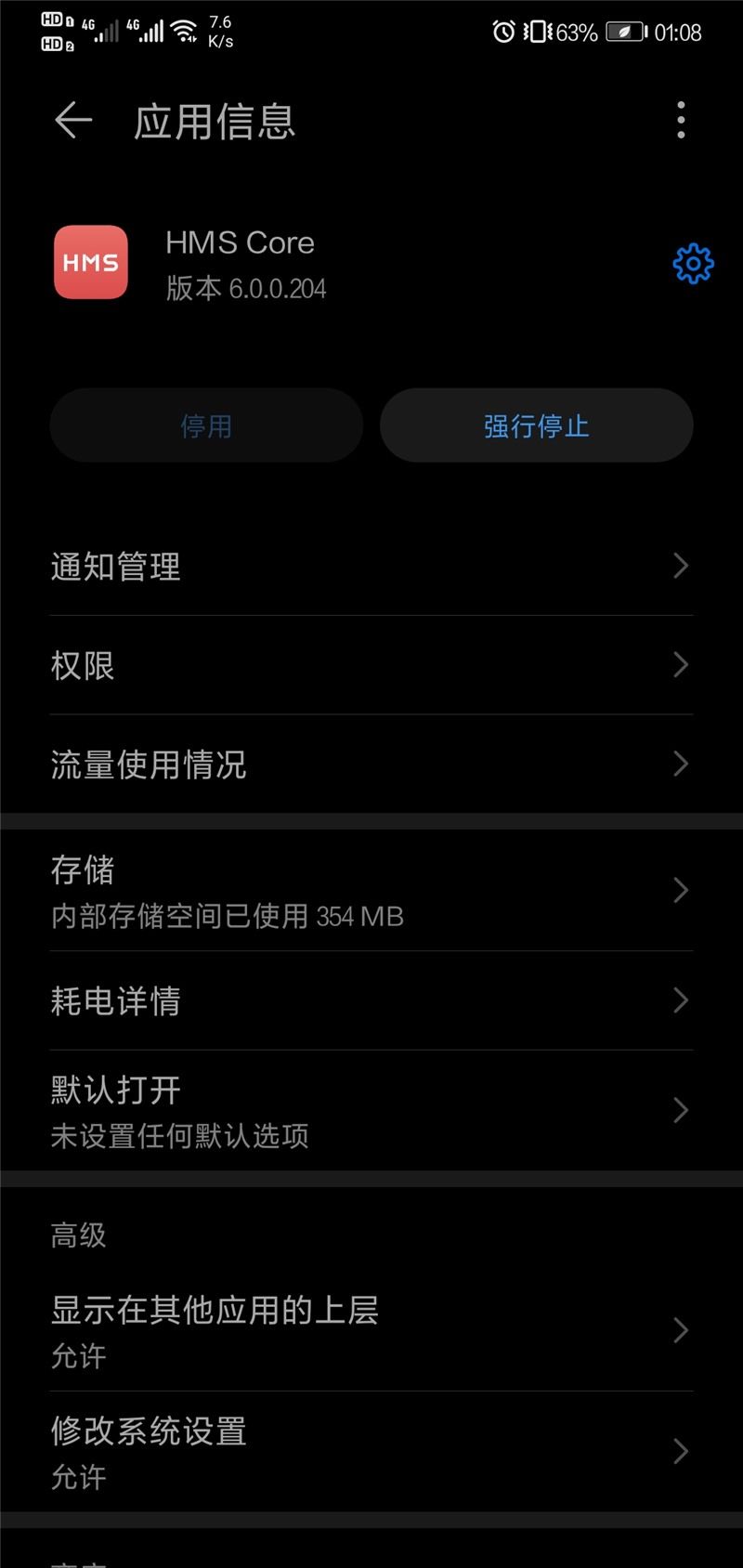
Task: Tap the alarm clock status bar icon
Action: coord(502,33)
